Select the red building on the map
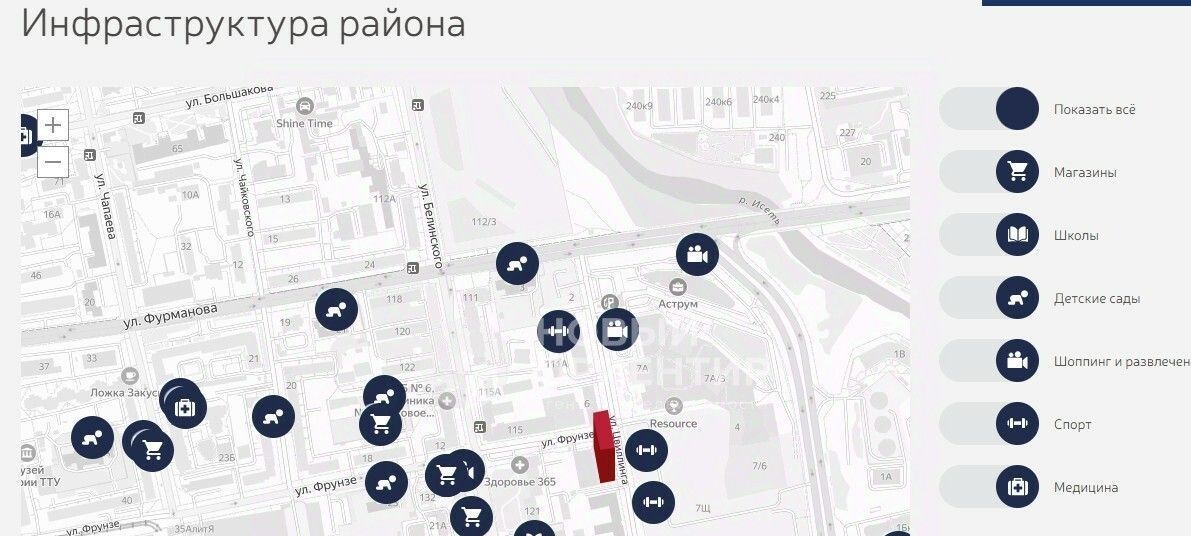Screen dimensions: 1191x536 [604, 447]
